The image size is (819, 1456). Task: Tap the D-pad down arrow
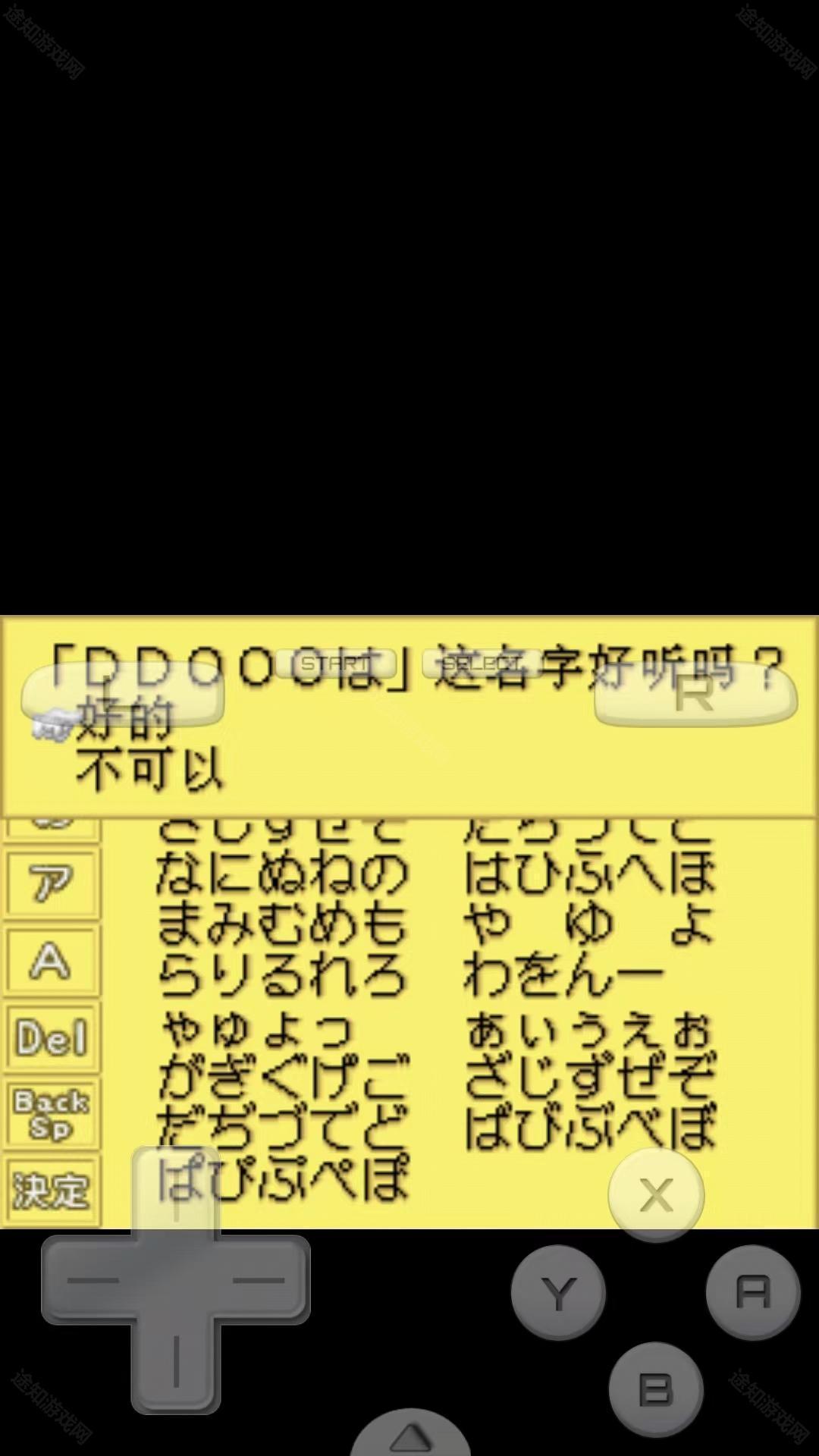tap(176, 1365)
